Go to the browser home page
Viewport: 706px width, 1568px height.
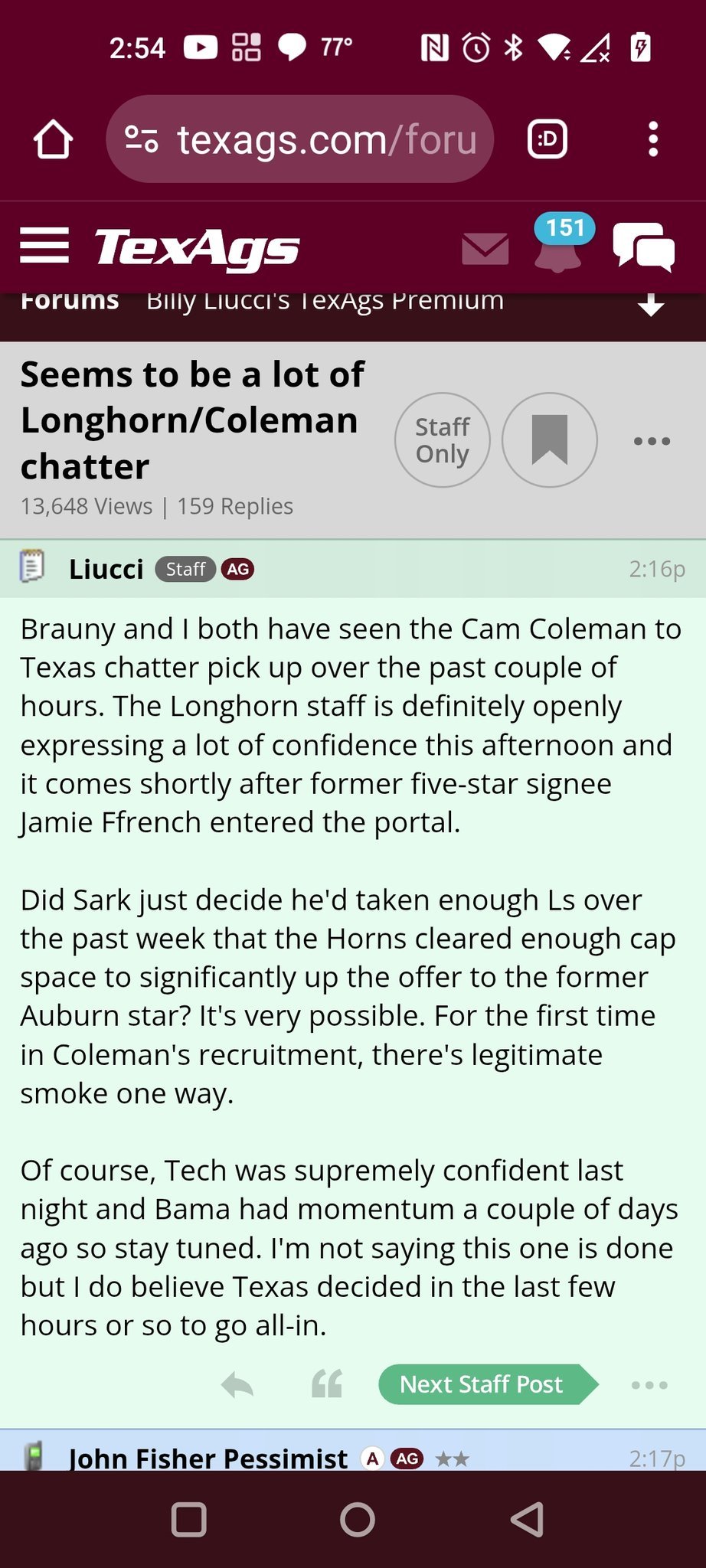pos(53,139)
